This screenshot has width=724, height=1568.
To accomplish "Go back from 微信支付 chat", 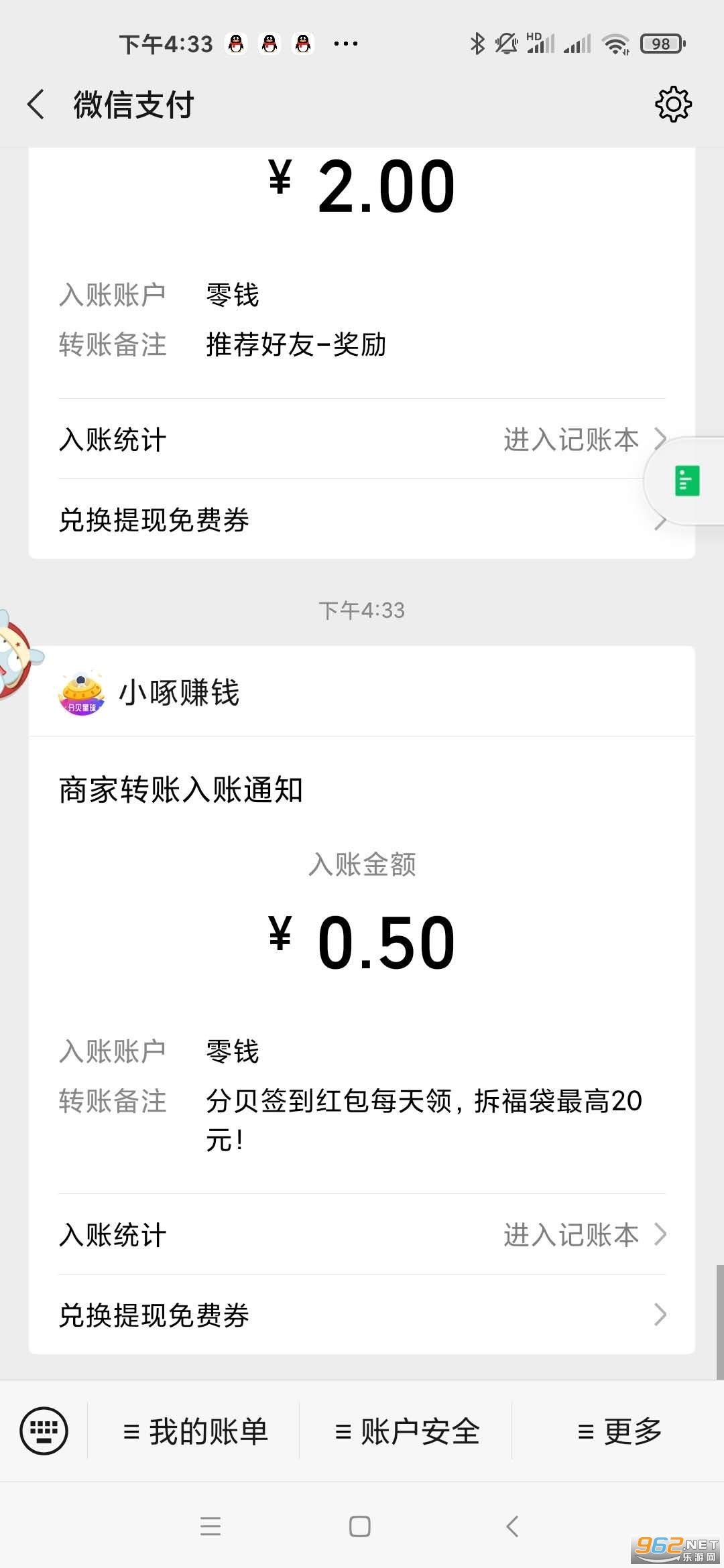I will pyautogui.click(x=37, y=105).
